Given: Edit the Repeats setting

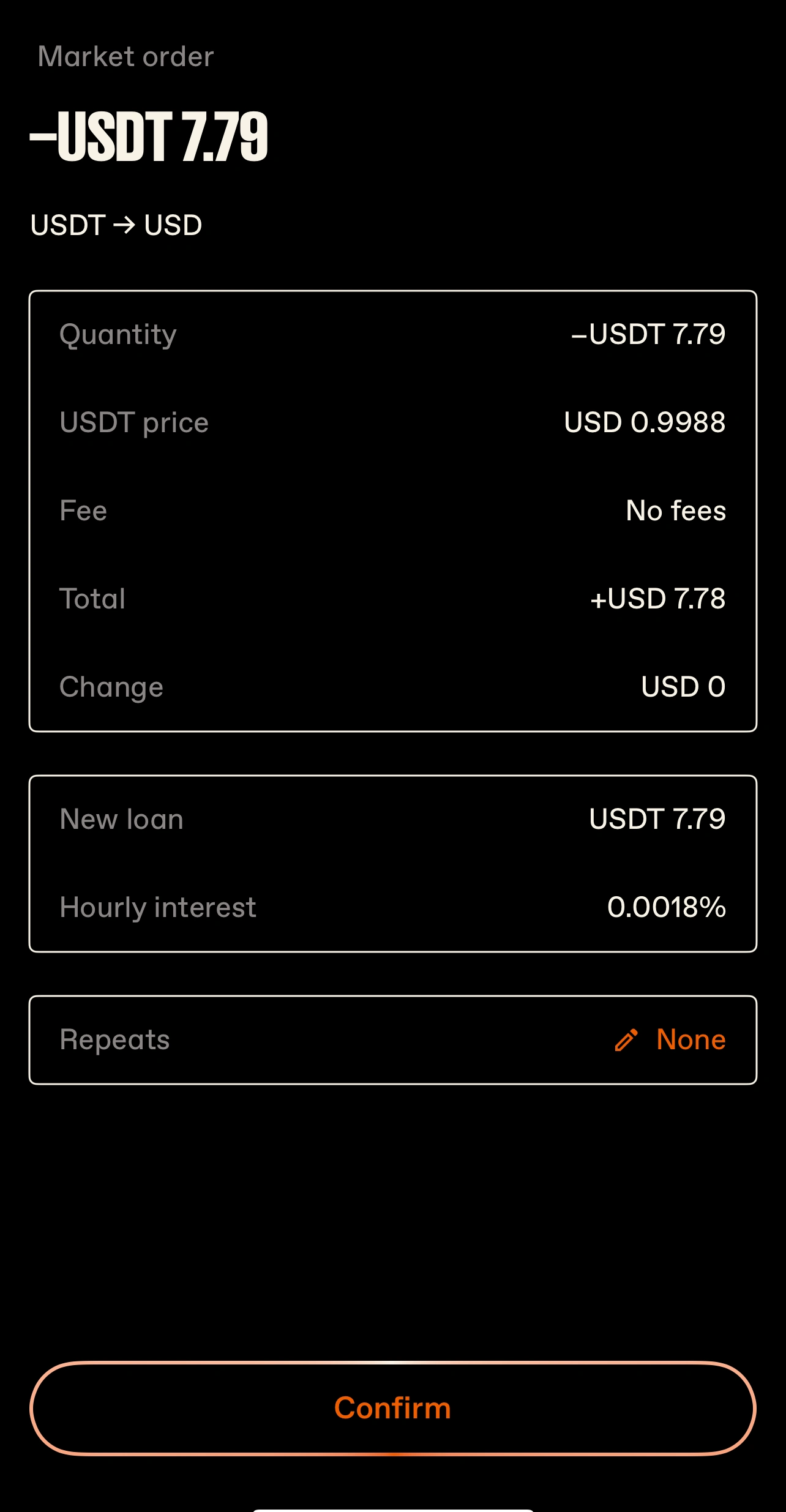Looking at the screenshot, I should 670,1040.
